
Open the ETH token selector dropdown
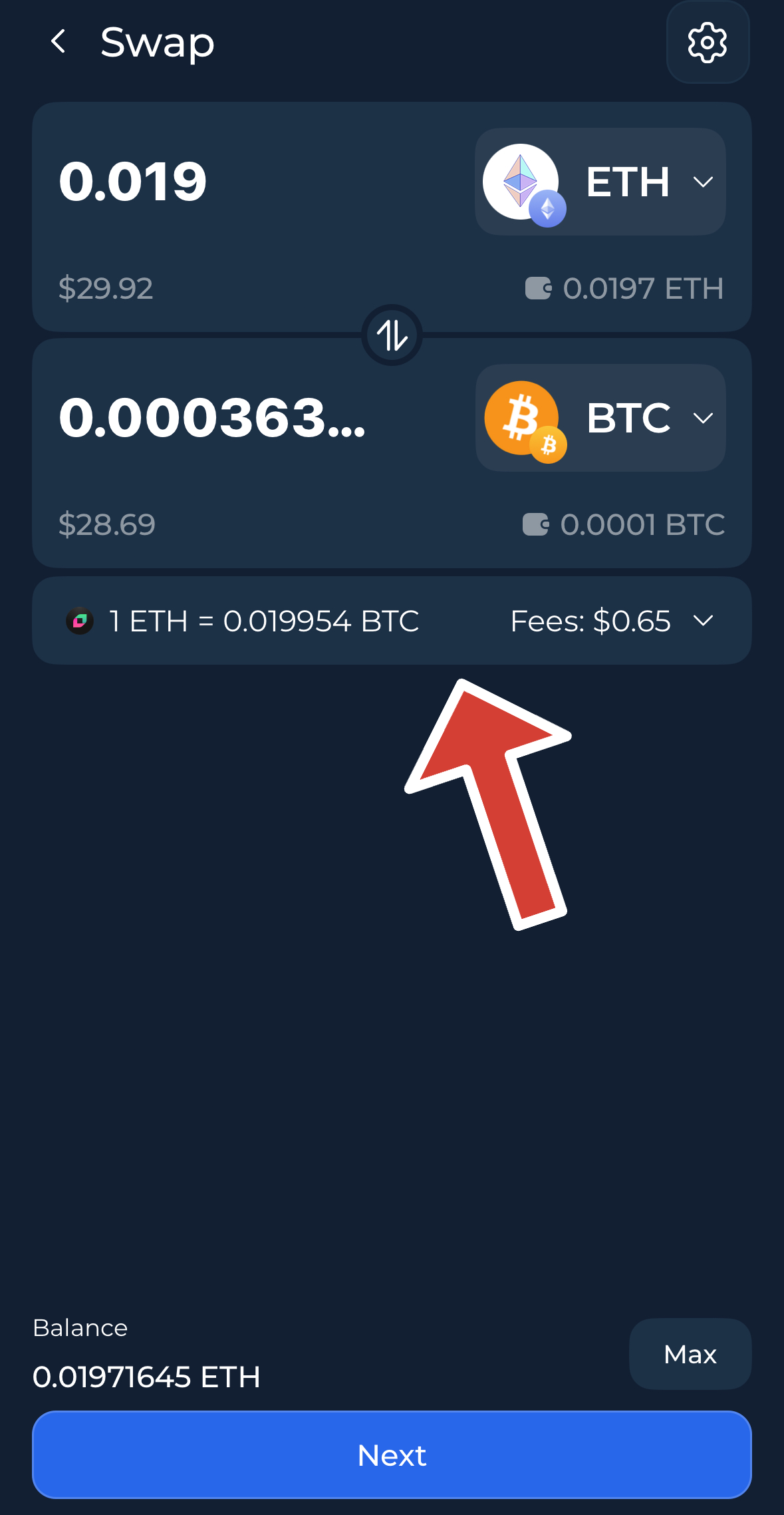tap(600, 182)
